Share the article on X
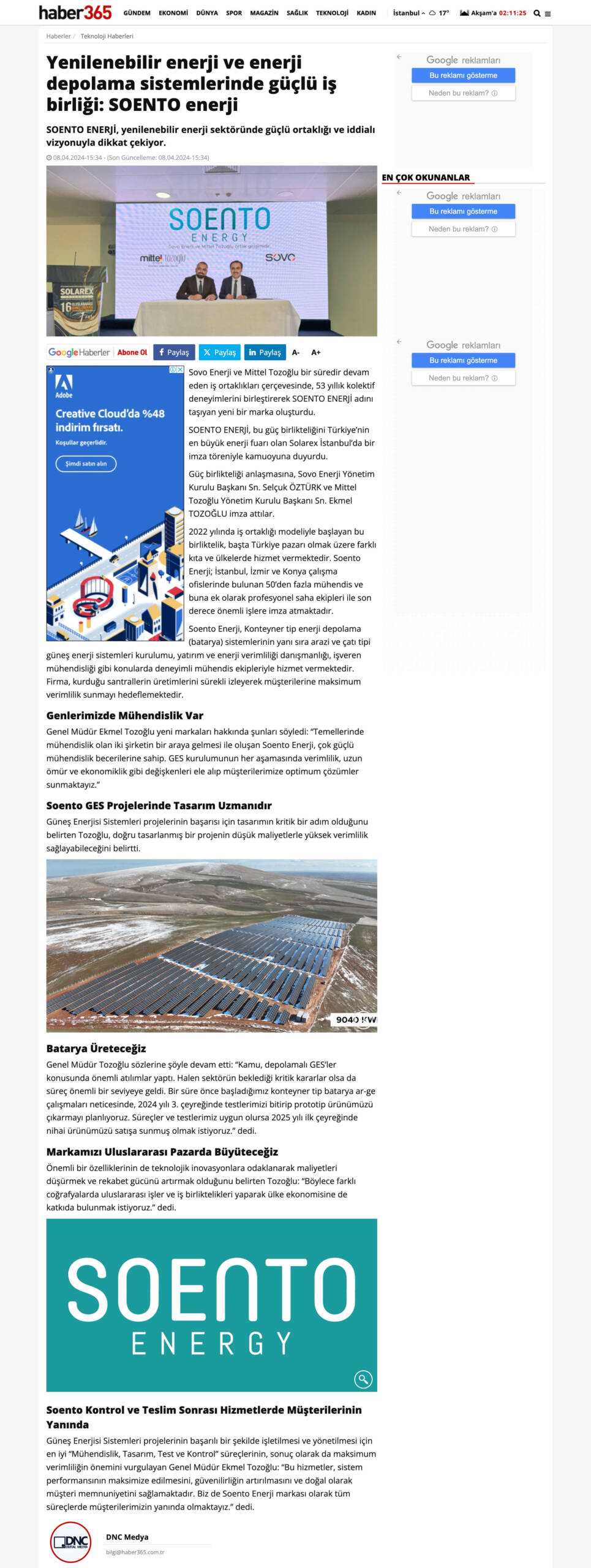The height and width of the screenshot is (1568, 591). (x=219, y=352)
